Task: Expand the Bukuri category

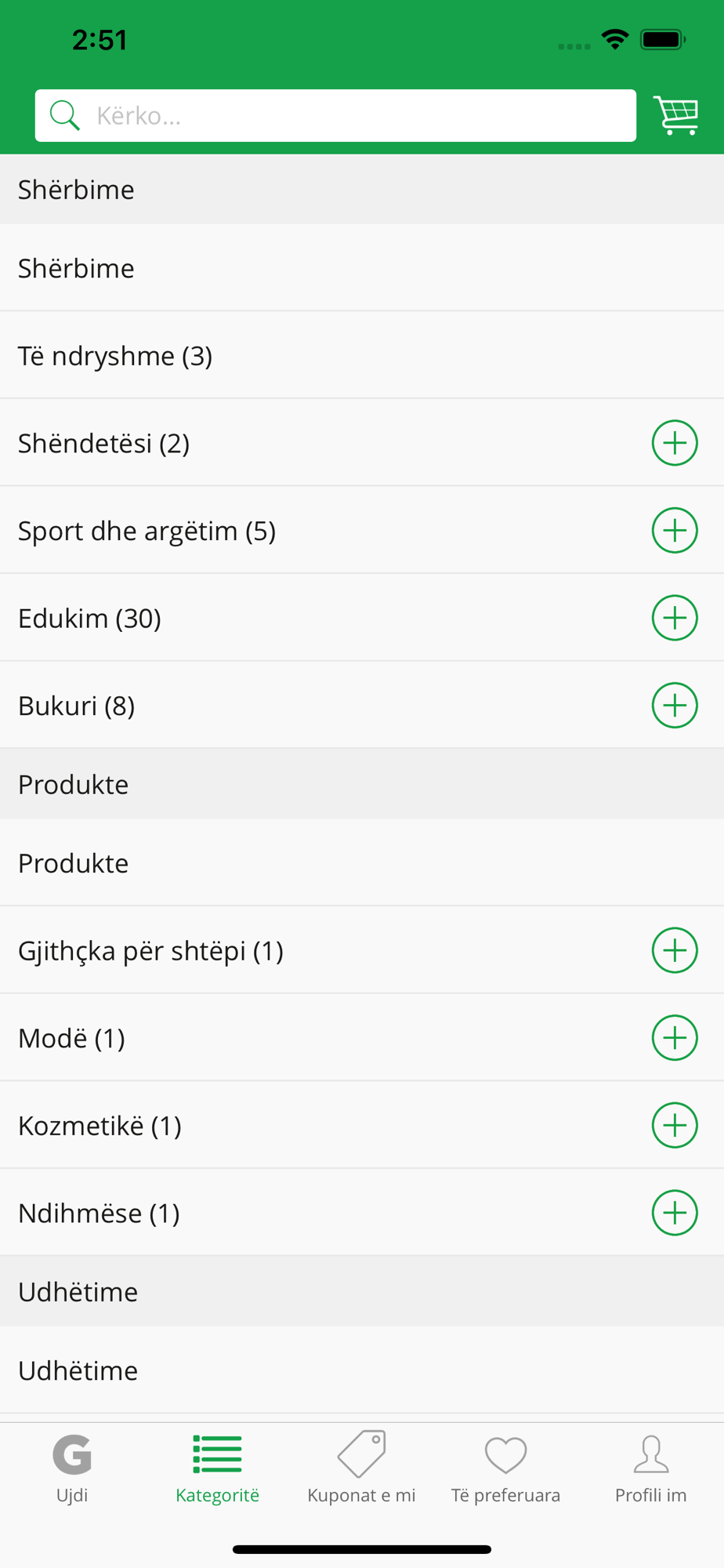Action: click(675, 706)
